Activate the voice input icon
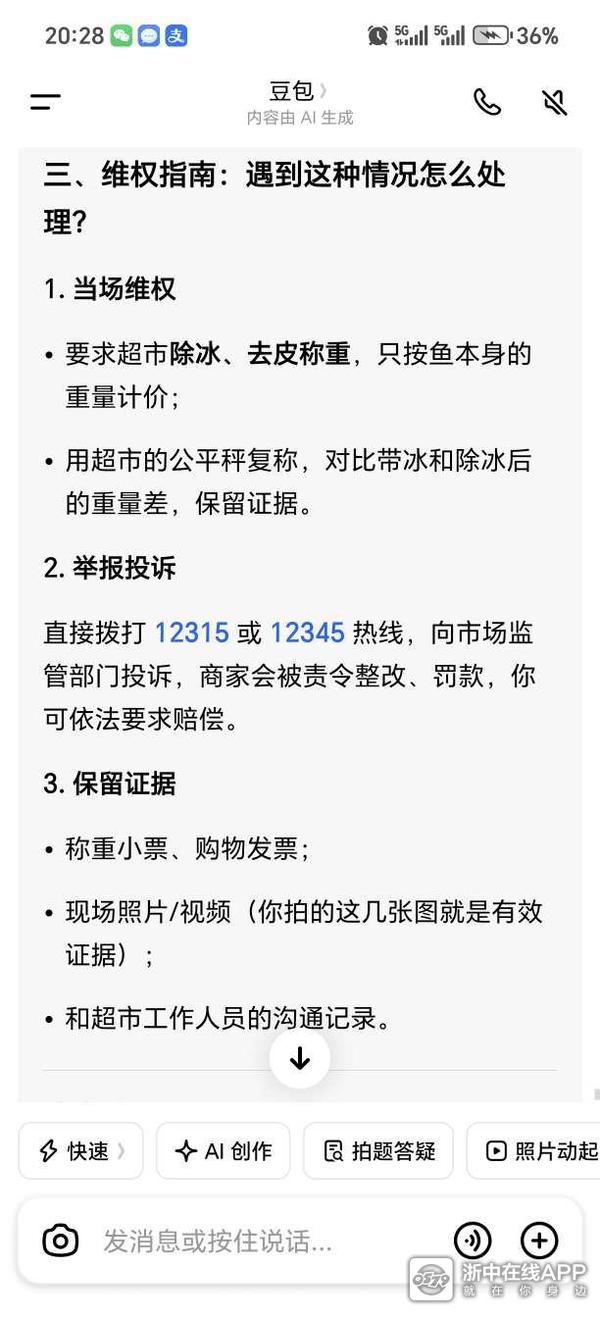Image resolution: width=600 pixels, height=1318 pixels. 473,1241
